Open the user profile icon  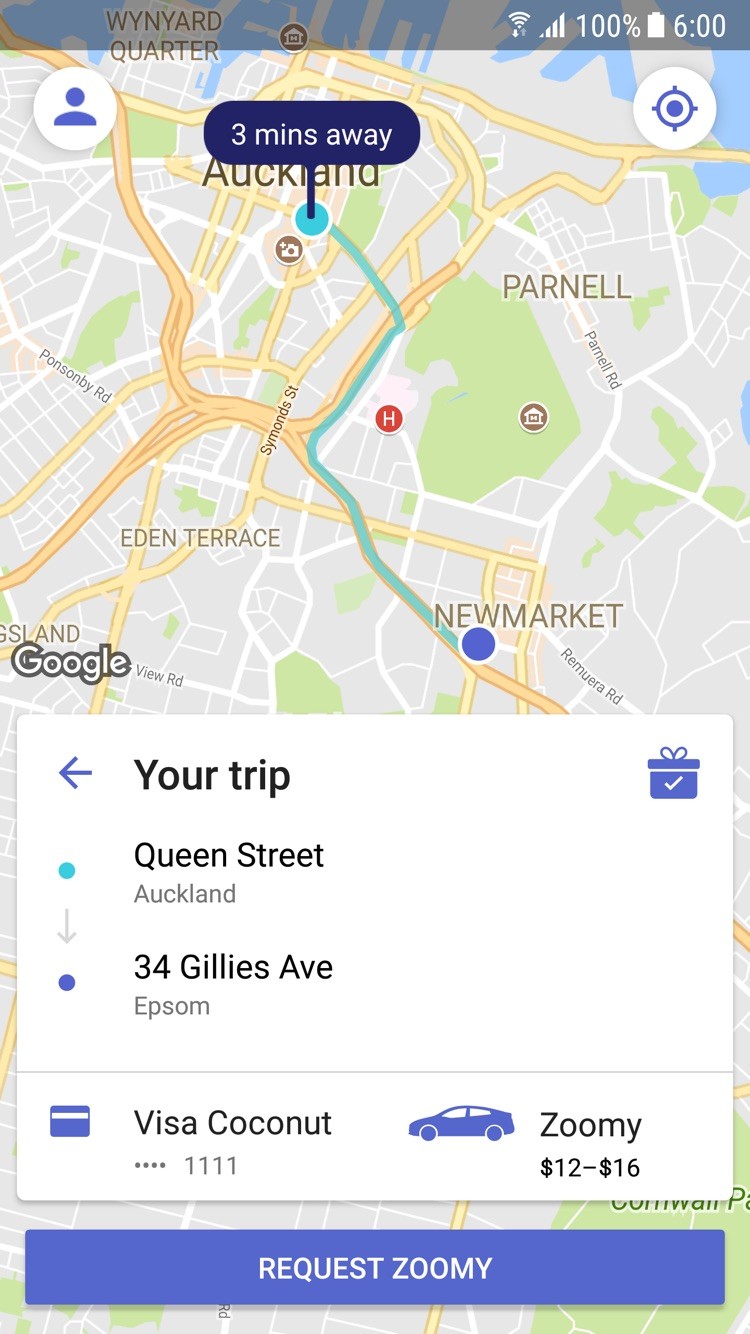(x=75, y=108)
